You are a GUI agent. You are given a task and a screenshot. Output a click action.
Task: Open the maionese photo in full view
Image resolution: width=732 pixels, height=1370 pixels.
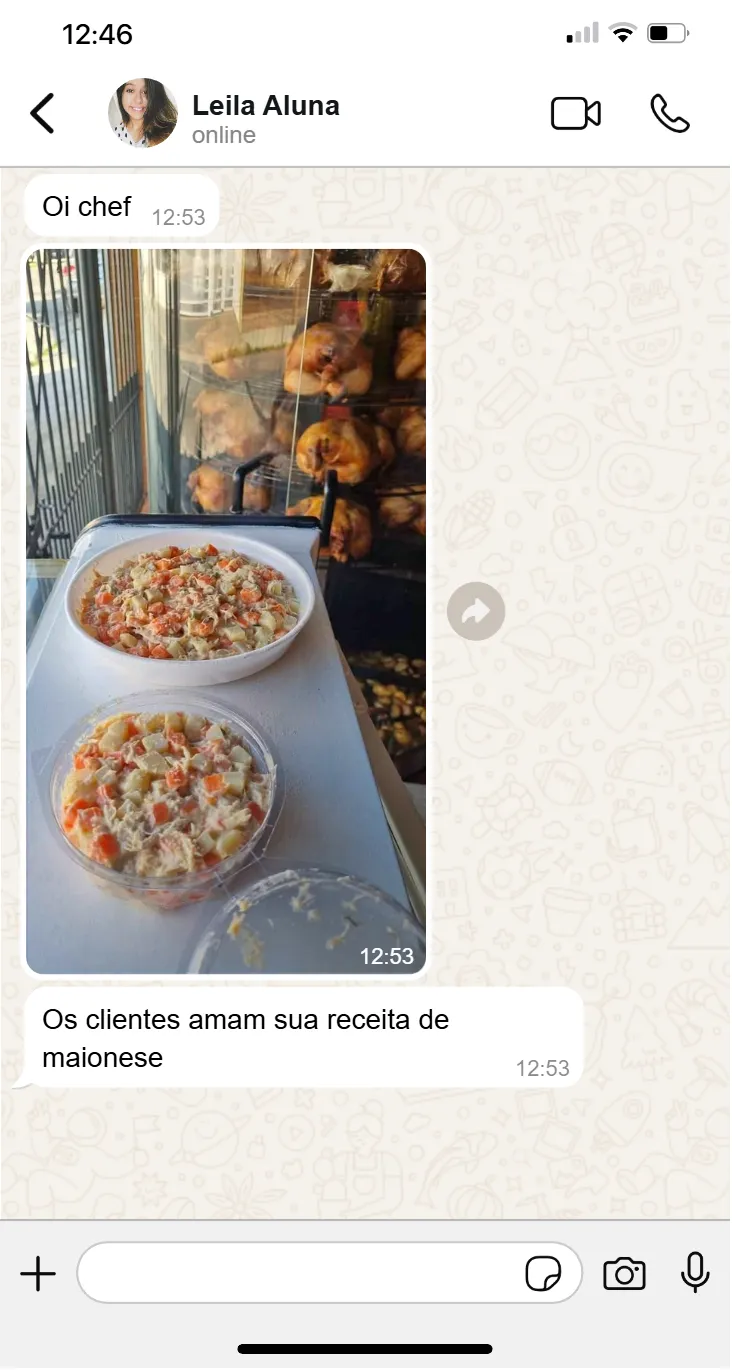[226, 610]
